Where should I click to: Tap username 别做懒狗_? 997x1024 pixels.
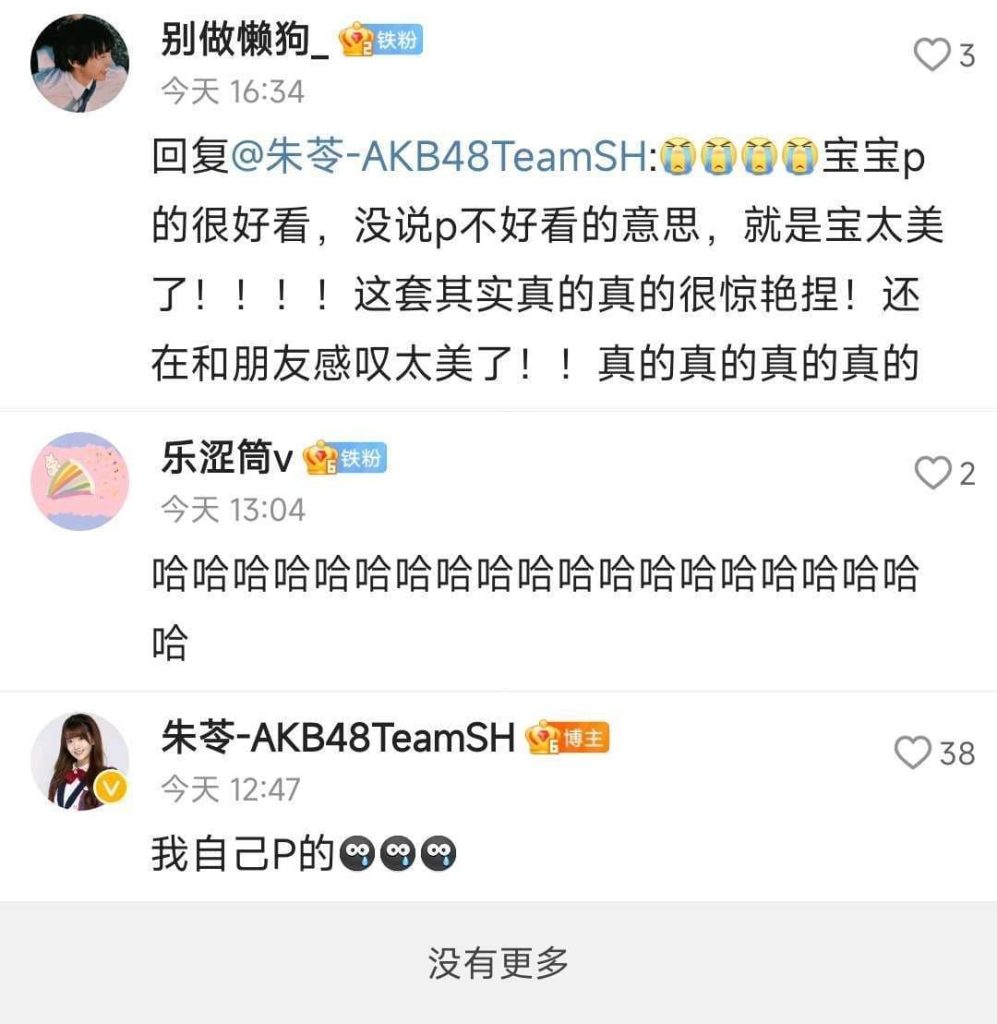pyautogui.click(x=245, y=40)
